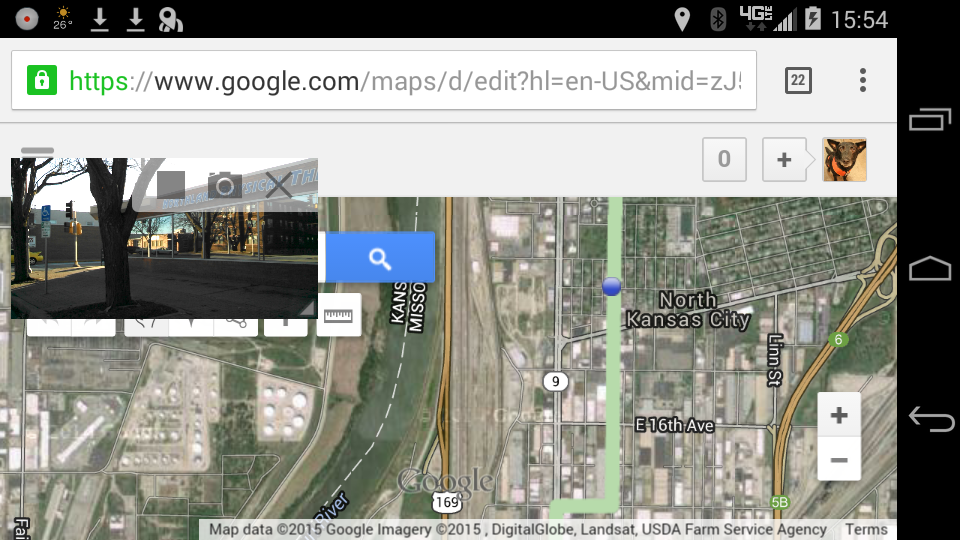The height and width of the screenshot is (540, 960).
Task: Tap the blue search button
Action: pyautogui.click(x=379, y=258)
